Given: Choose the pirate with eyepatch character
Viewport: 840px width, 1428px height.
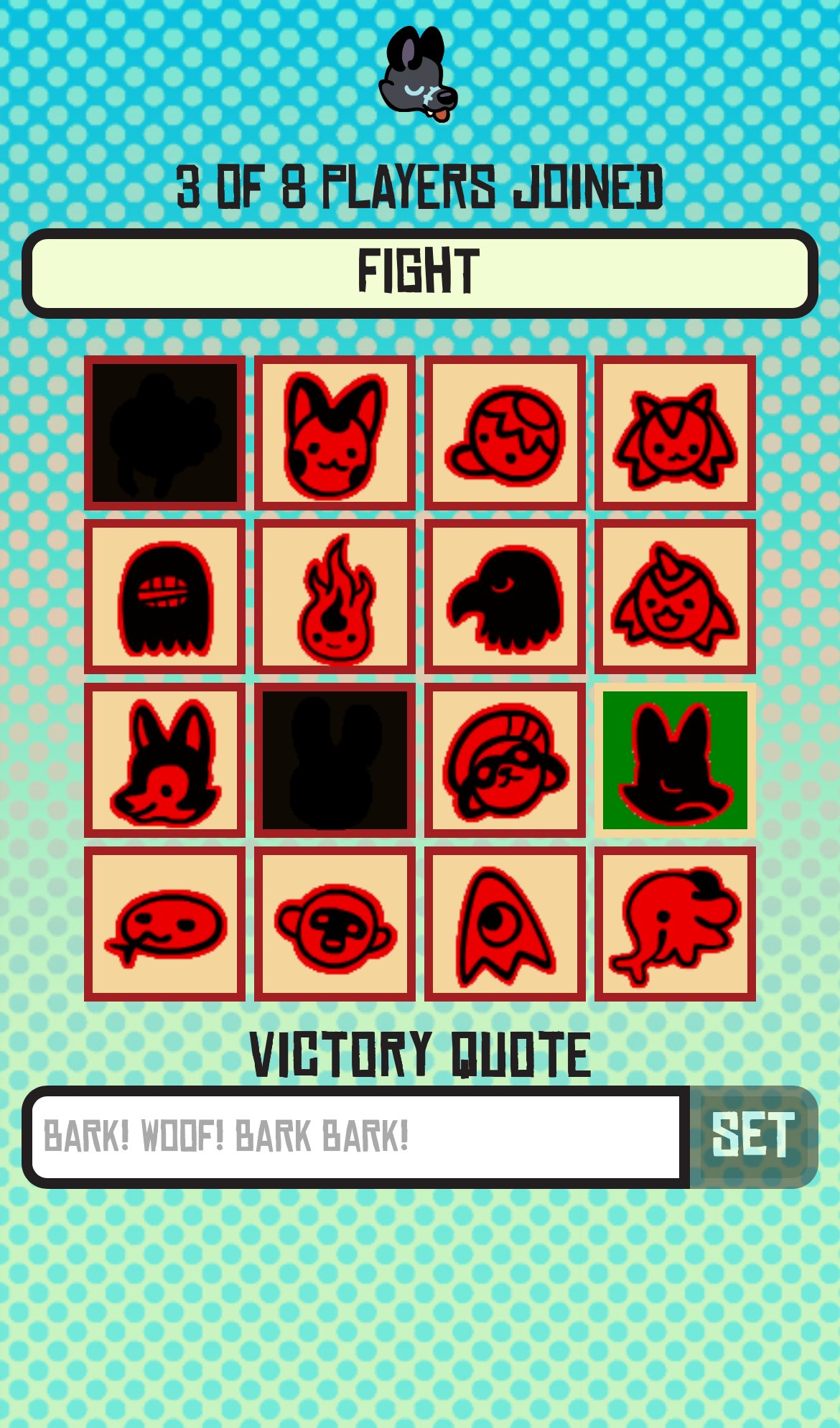Looking at the screenshot, I should click(x=505, y=760).
